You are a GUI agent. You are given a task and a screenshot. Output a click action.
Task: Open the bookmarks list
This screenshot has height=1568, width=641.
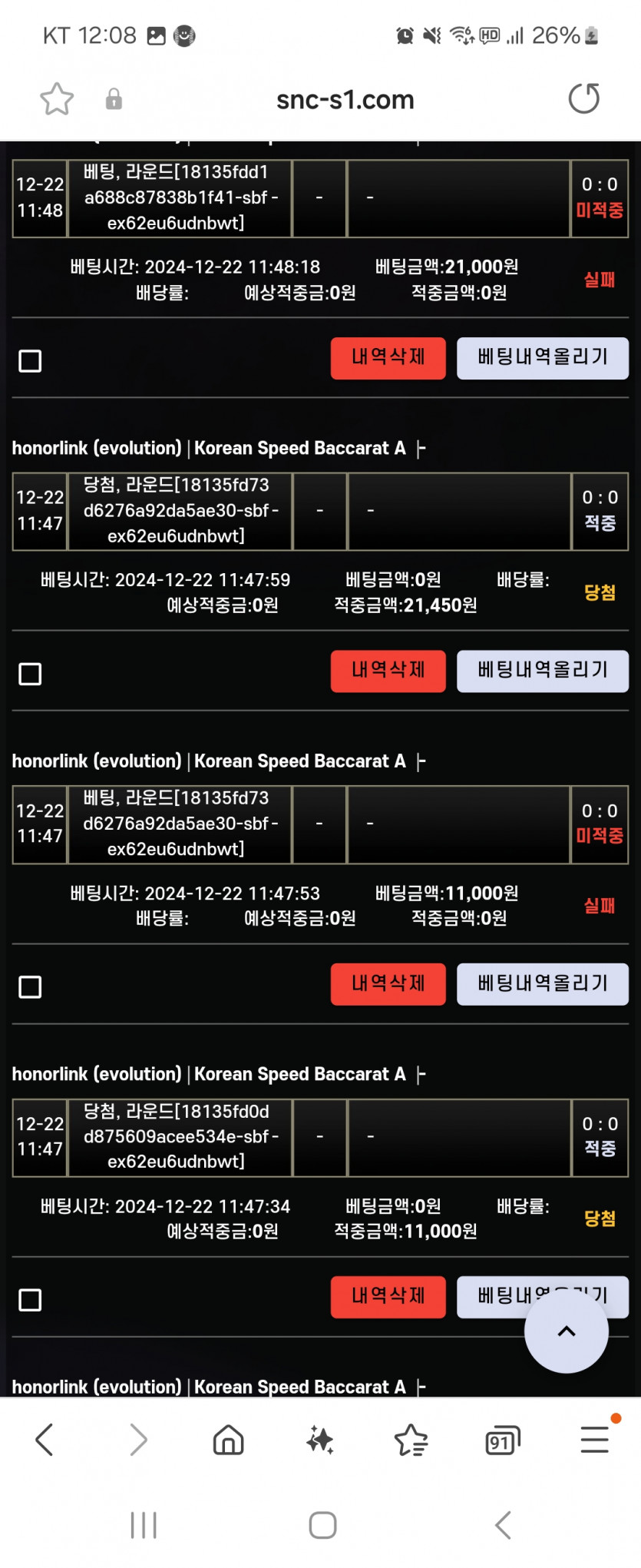coord(411,1440)
